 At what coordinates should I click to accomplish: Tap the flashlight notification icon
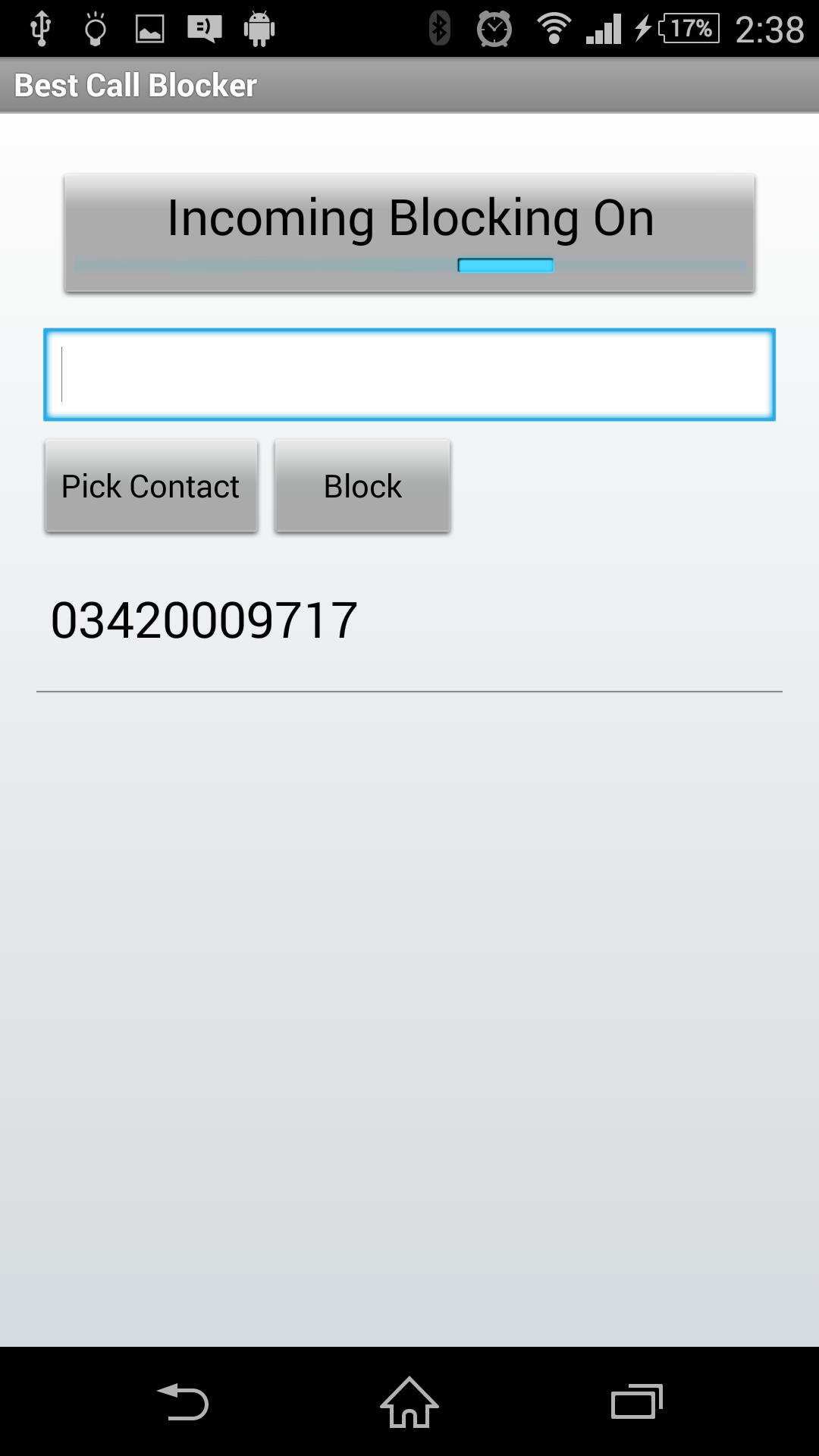click(x=96, y=27)
